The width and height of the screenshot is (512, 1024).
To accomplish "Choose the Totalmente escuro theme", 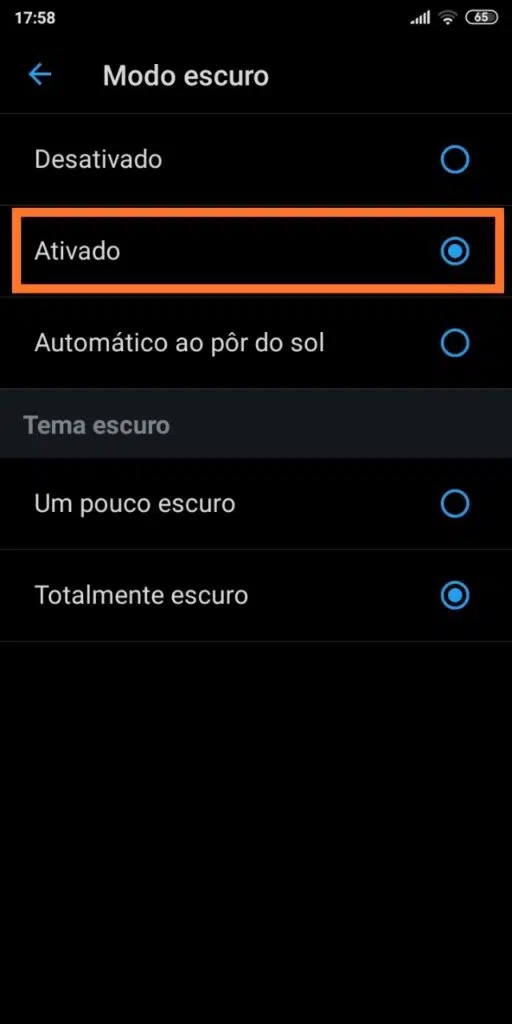I will click(x=256, y=596).
